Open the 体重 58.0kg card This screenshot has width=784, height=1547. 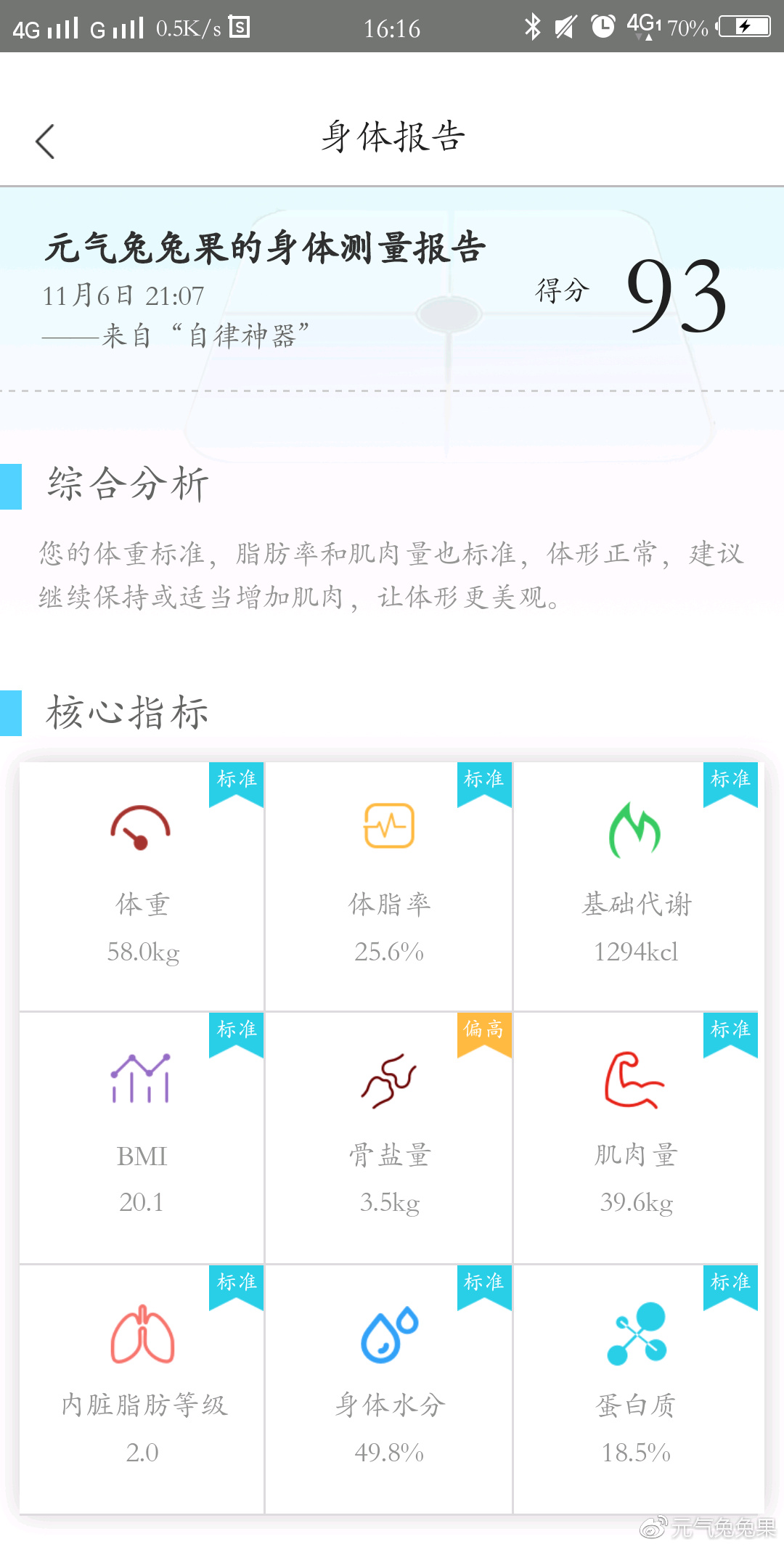(x=142, y=886)
